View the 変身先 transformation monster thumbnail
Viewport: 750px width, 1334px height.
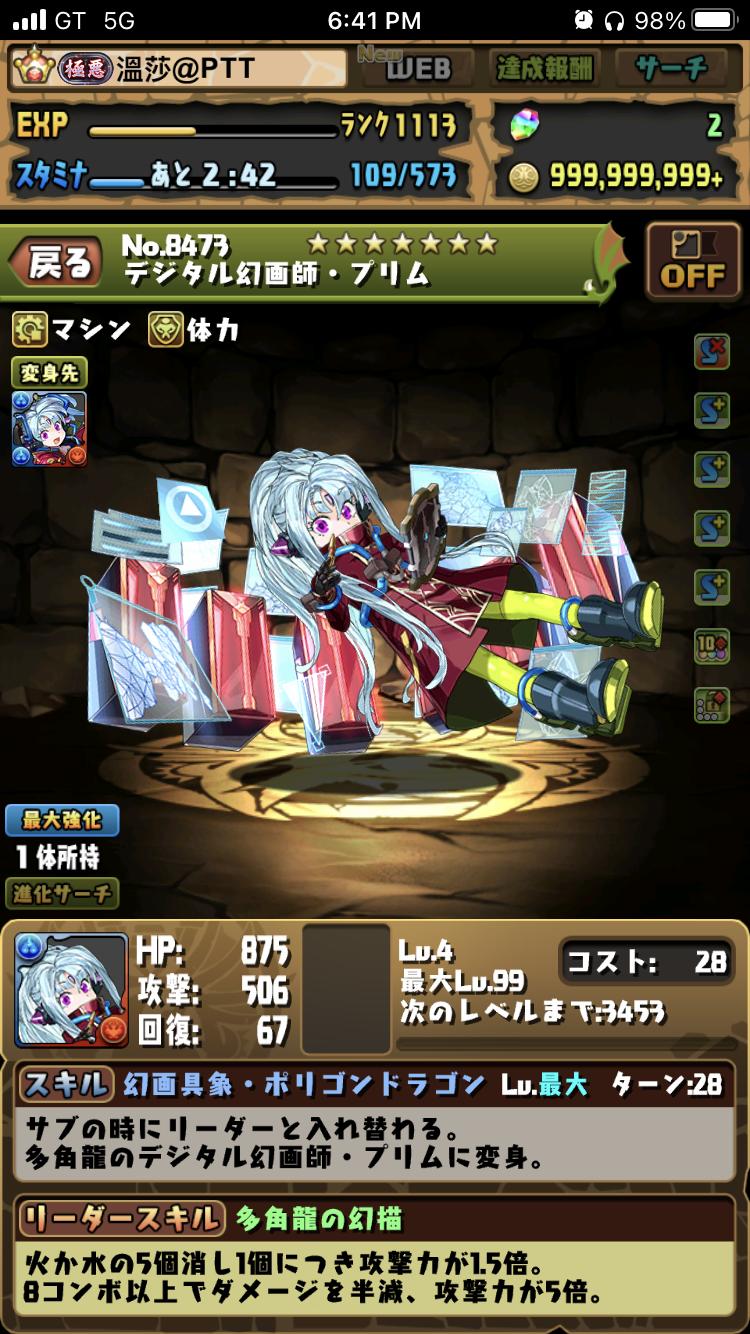click(49, 428)
